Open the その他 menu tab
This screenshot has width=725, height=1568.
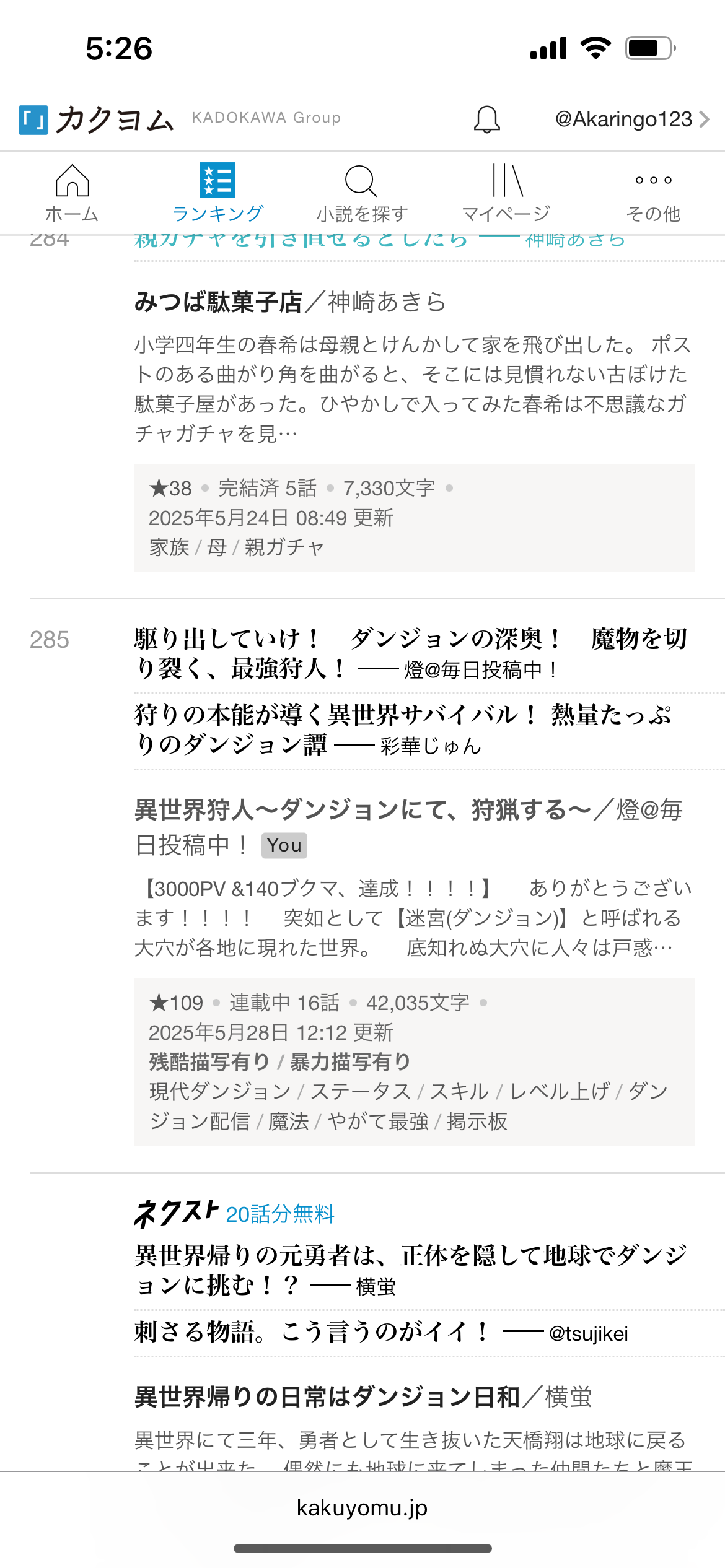[x=653, y=193]
